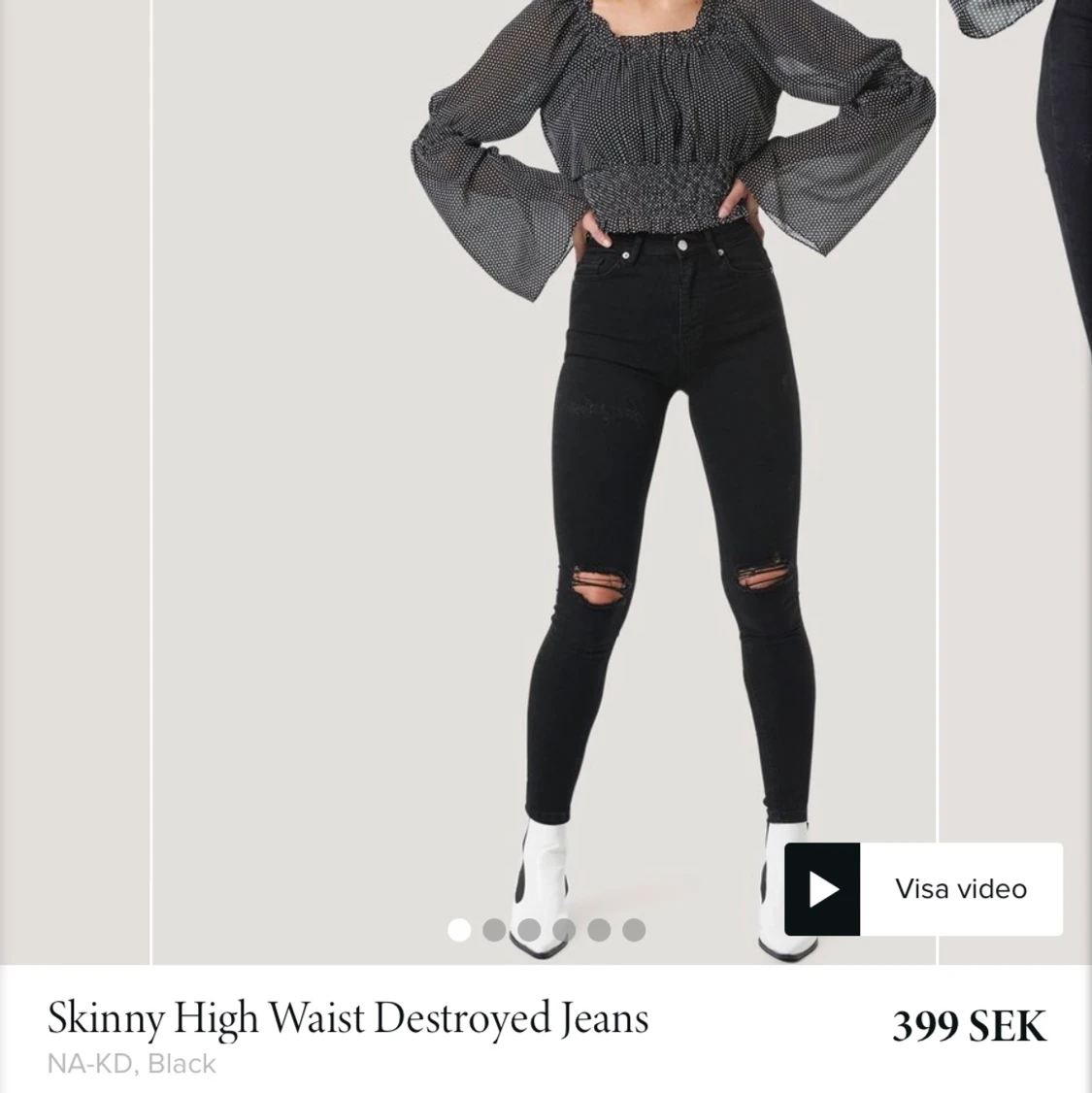Select the fourth pagination dot

click(x=563, y=930)
